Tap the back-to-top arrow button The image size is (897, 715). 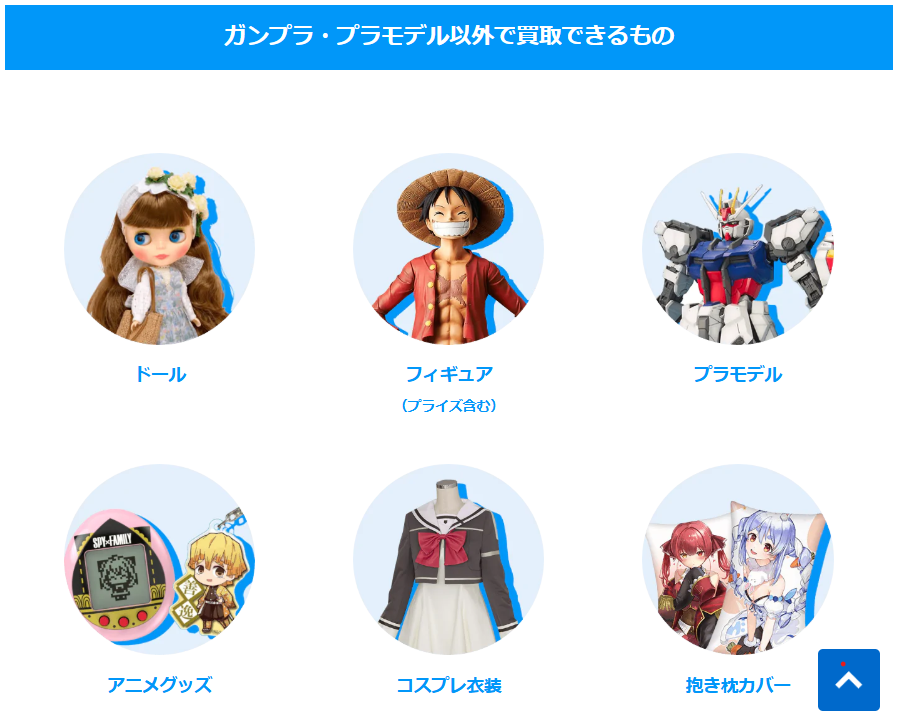point(848,680)
